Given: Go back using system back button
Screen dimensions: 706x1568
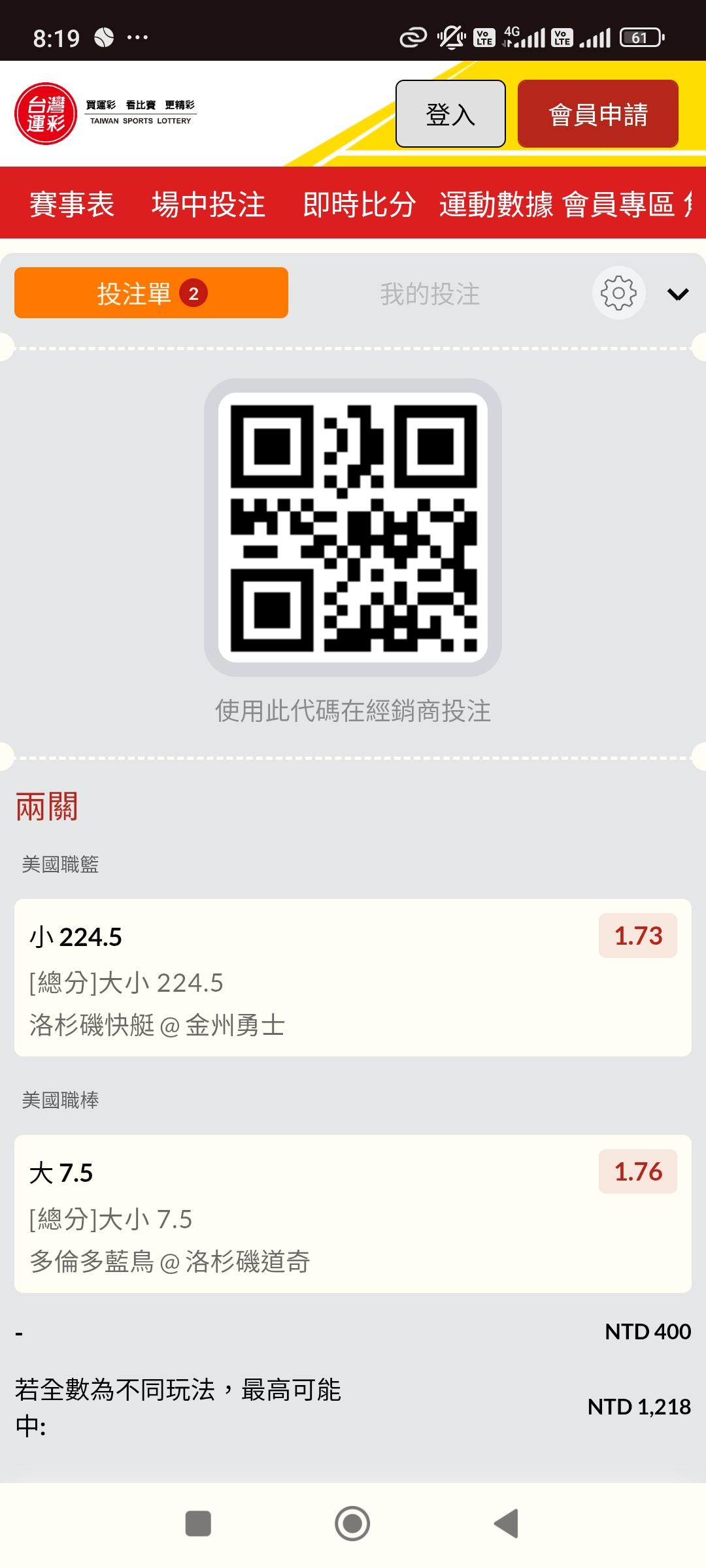Looking at the screenshot, I should click(x=507, y=1524).
